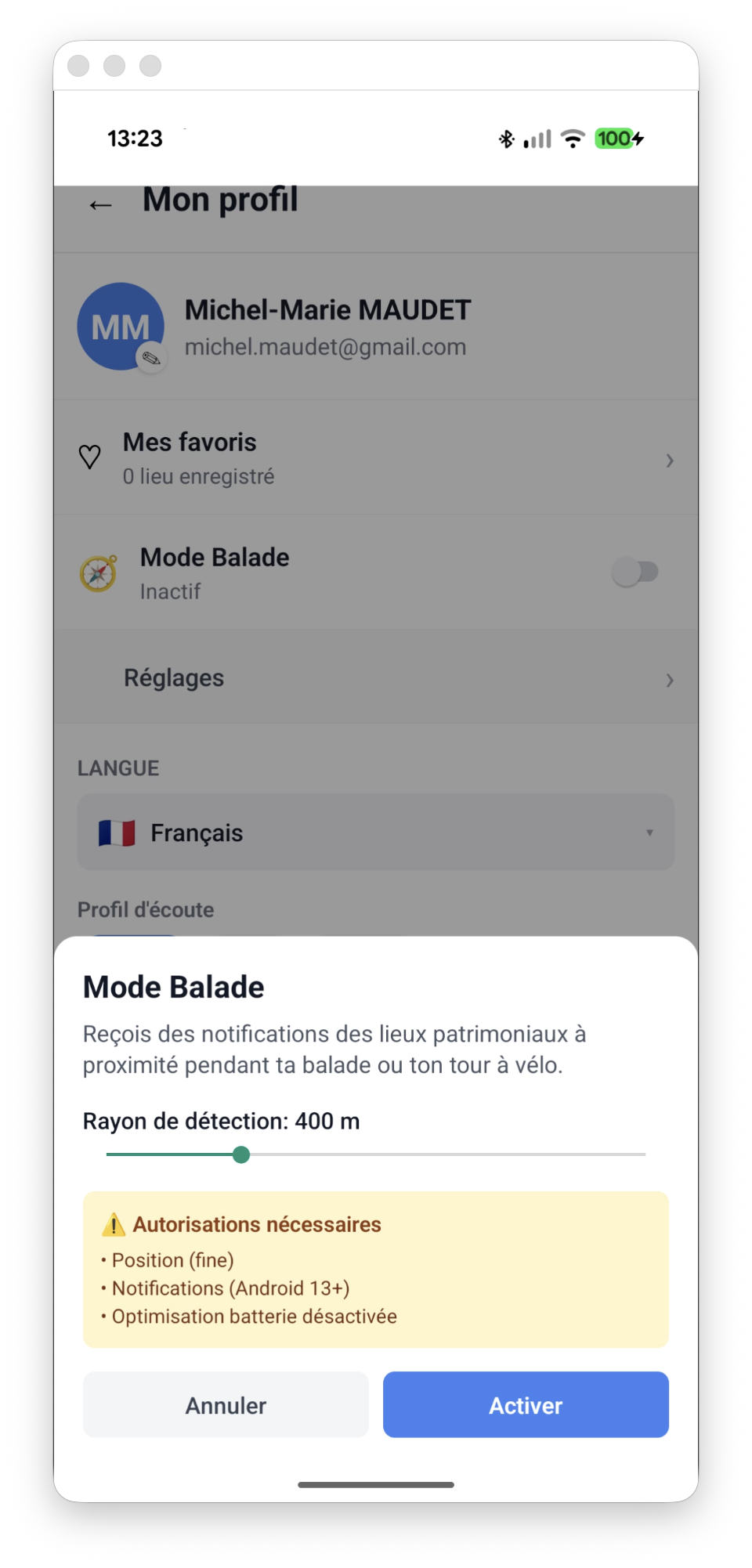Tap the Wi-Fi icon in the status bar
This screenshot has width=752, height=1568.
click(x=573, y=138)
